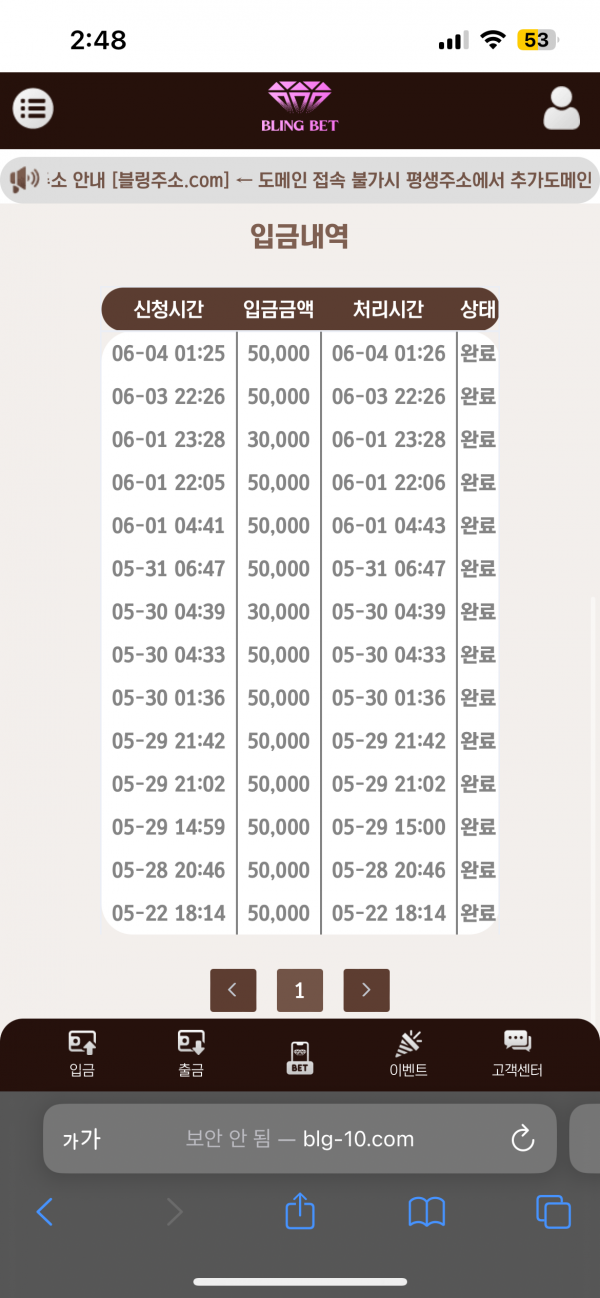Go to previous page of deposit history
Viewport: 600px width, 1298px height.
pos(233,990)
